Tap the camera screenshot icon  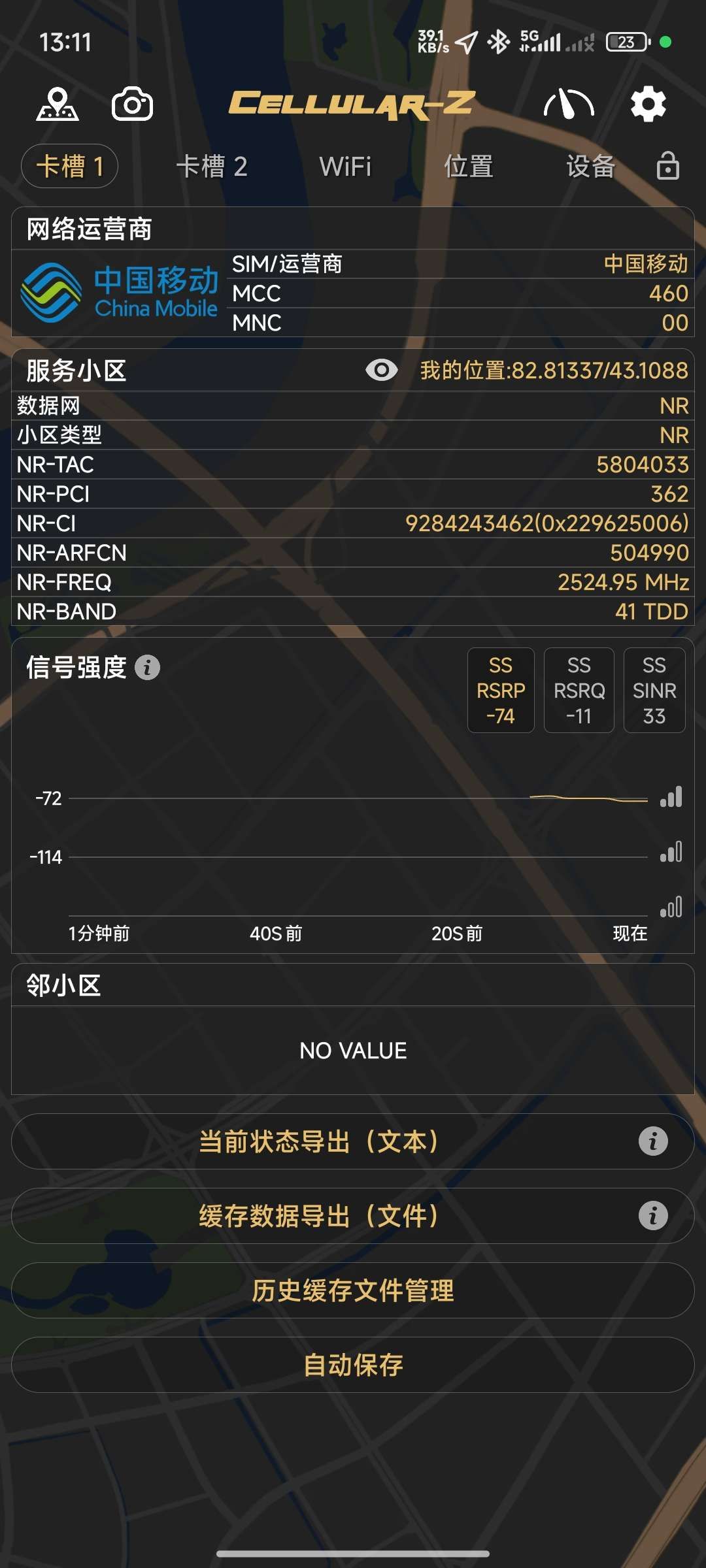(x=133, y=105)
